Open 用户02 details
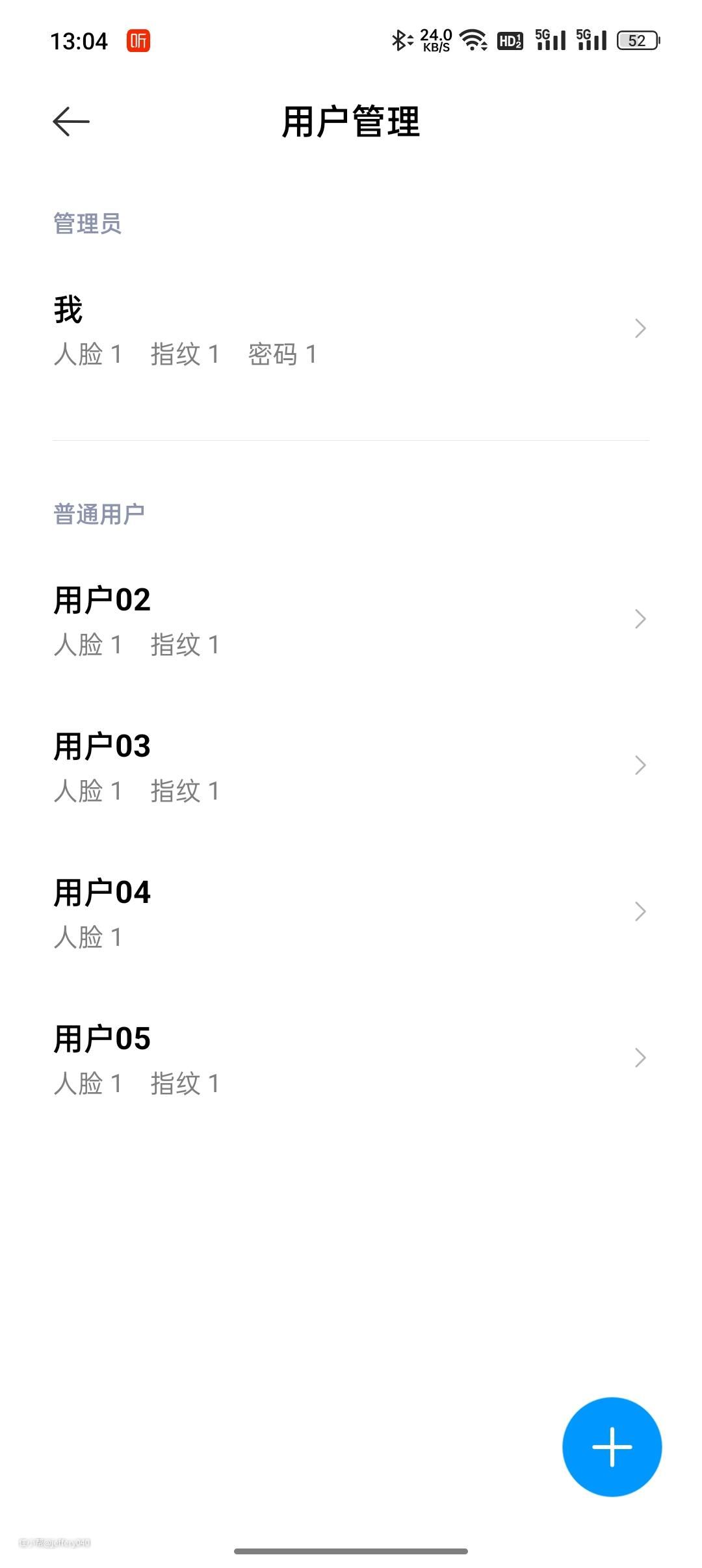702x1568 pixels. coord(351,620)
